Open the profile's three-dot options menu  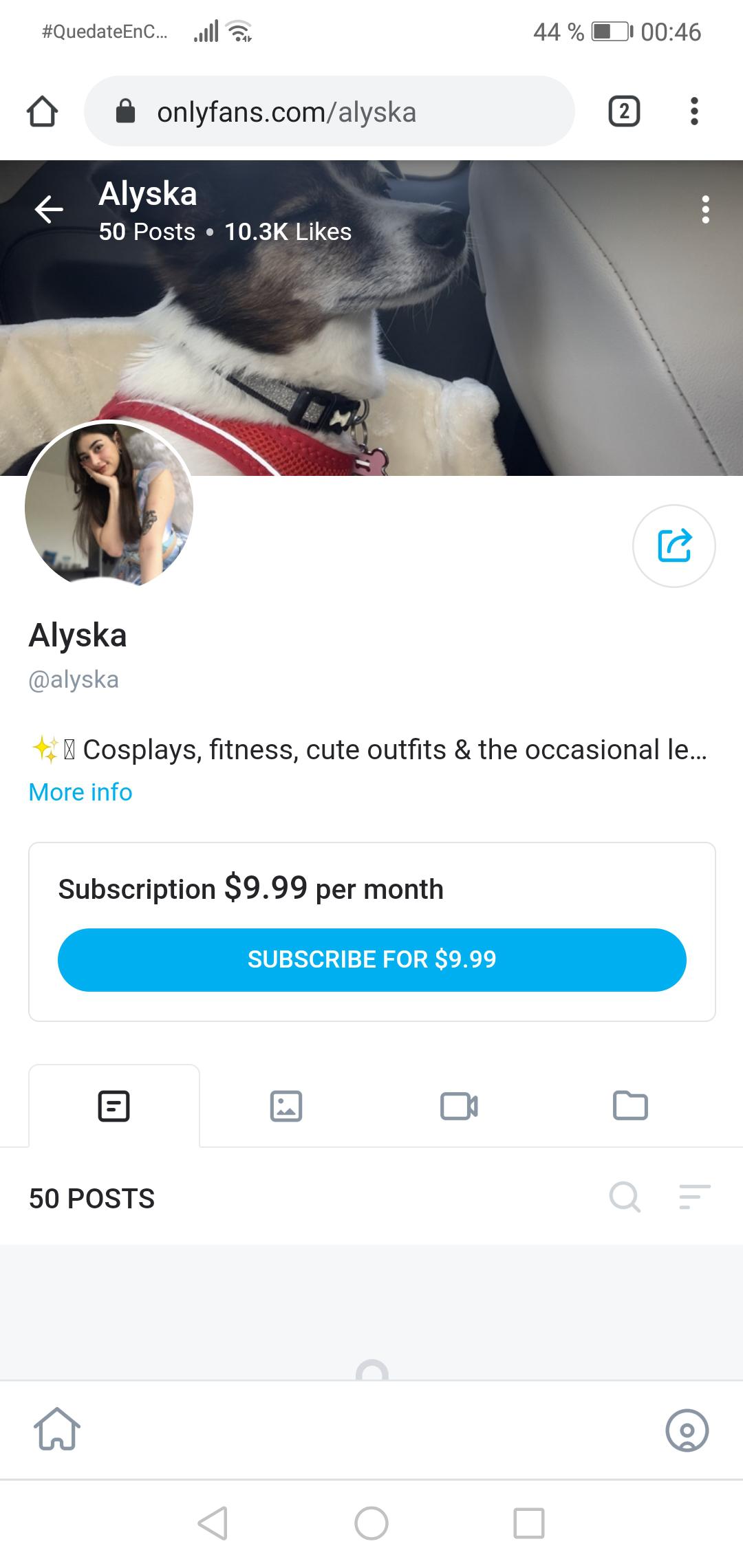pyautogui.click(x=705, y=209)
